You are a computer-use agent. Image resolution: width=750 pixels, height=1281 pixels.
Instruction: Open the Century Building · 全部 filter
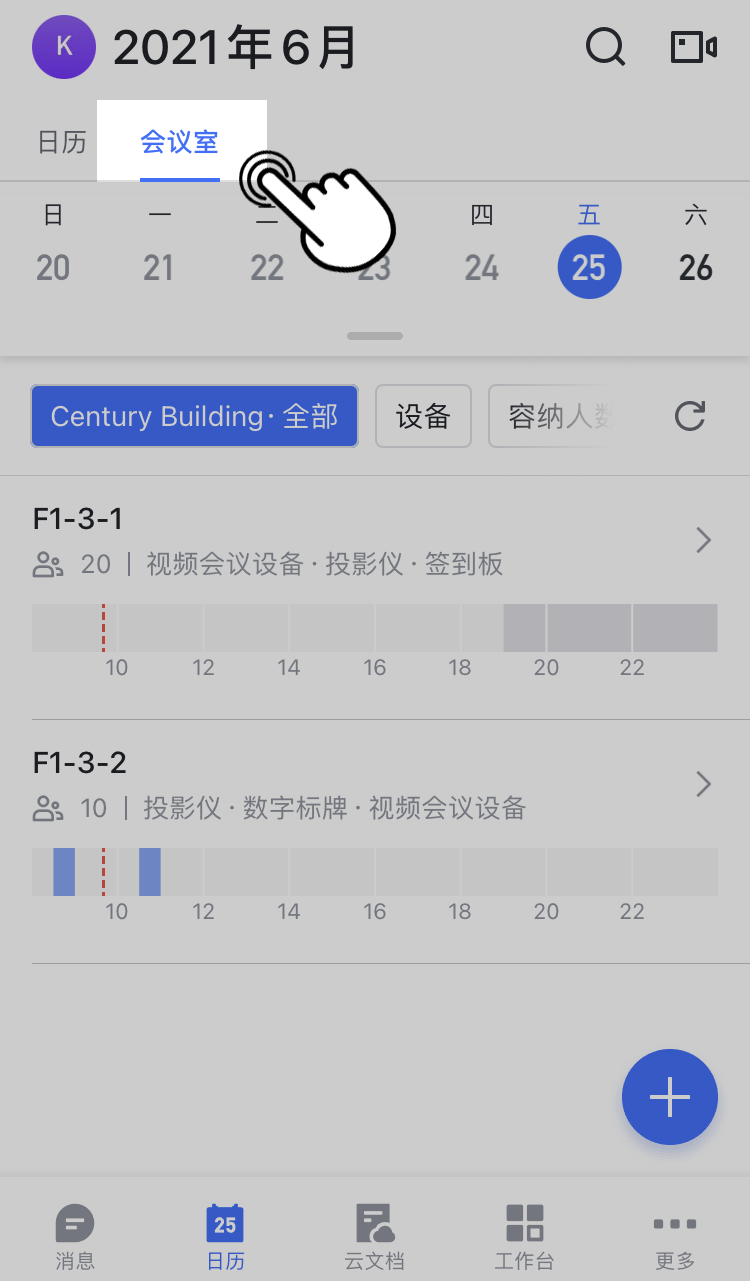(x=194, y=416)
